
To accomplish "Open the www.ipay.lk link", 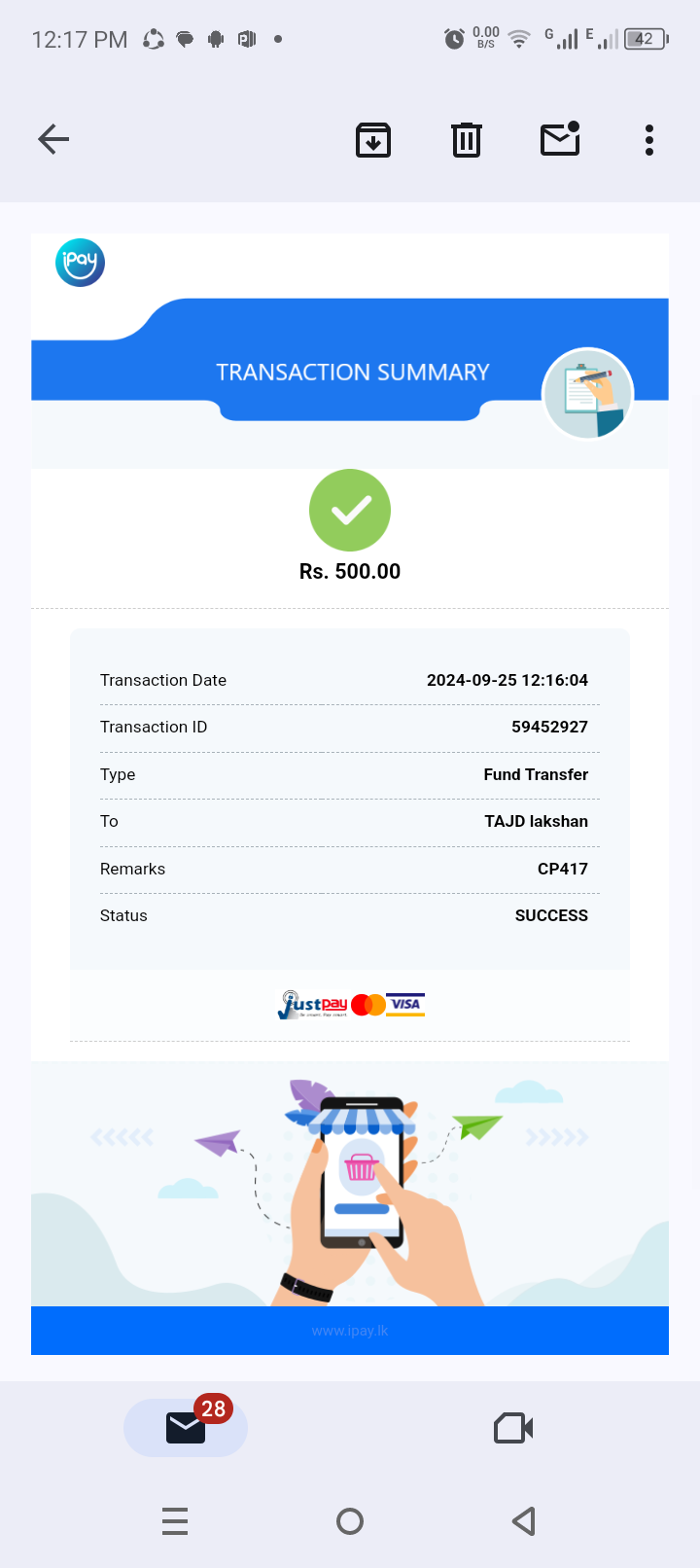I will tap(350, 1331).
